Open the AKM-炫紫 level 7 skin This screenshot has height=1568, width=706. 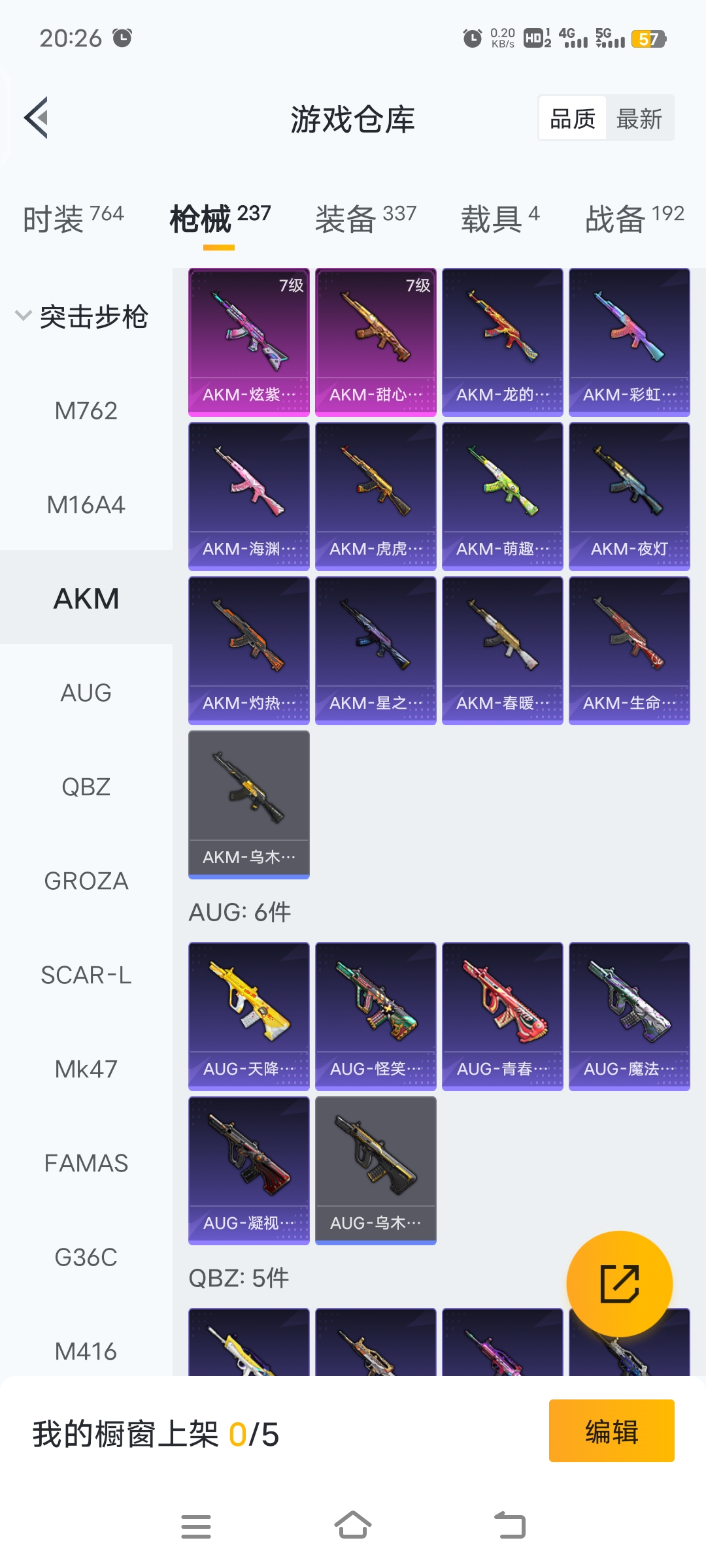pyautogui.click(x=249, y=342)
